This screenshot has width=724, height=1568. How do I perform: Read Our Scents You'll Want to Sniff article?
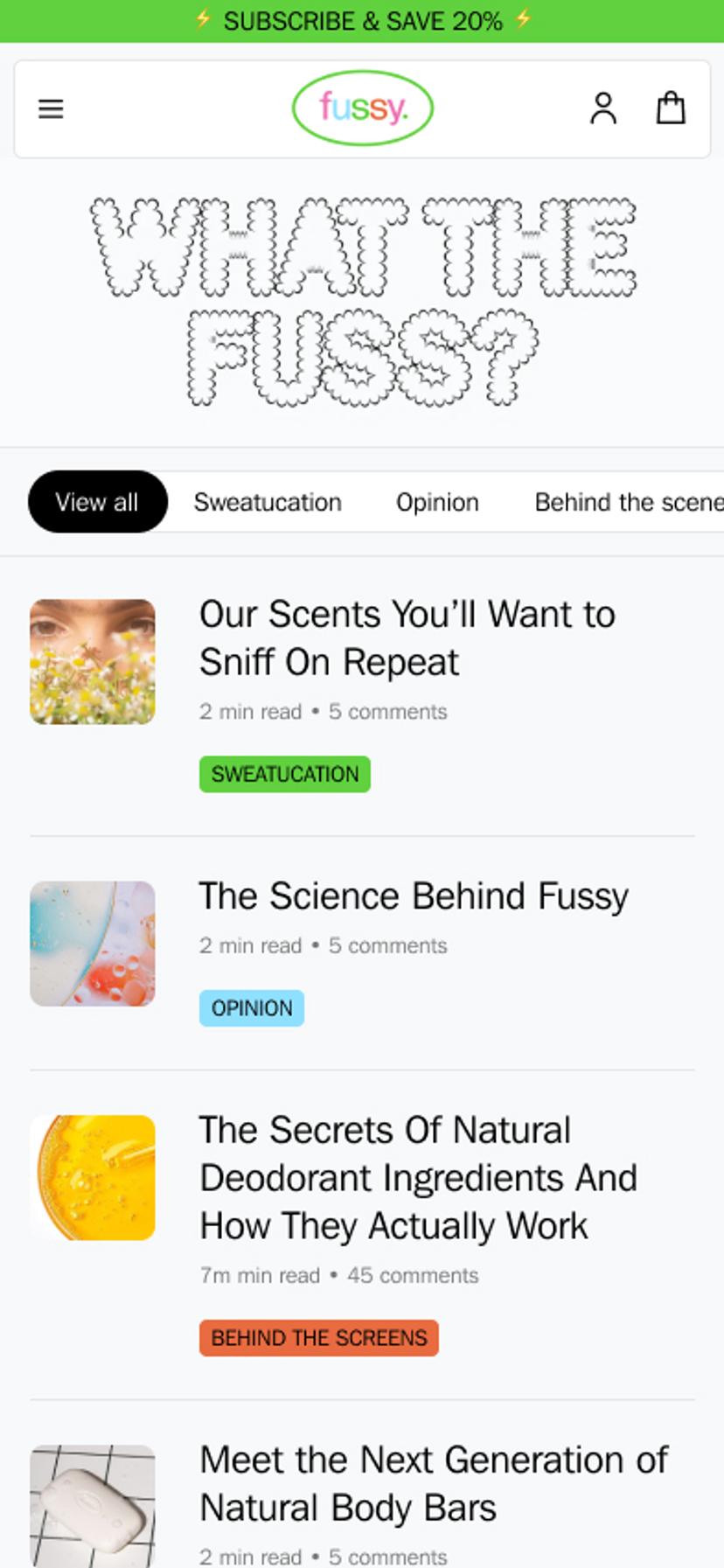[407, 638]
